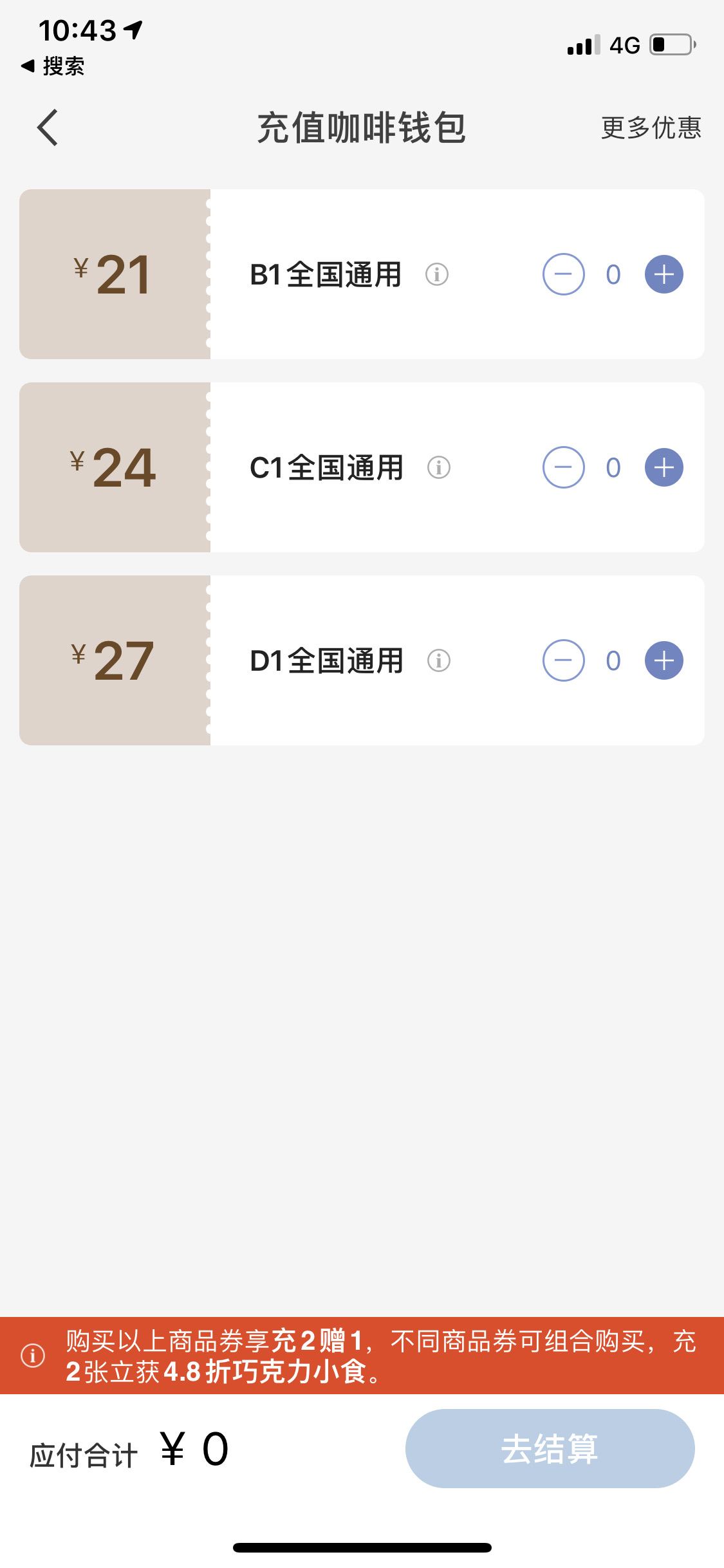Go back from the coffee wallet page
The width and height of the screenshot is (724, 1568).
pyautogui.click(x=48, y=127)
